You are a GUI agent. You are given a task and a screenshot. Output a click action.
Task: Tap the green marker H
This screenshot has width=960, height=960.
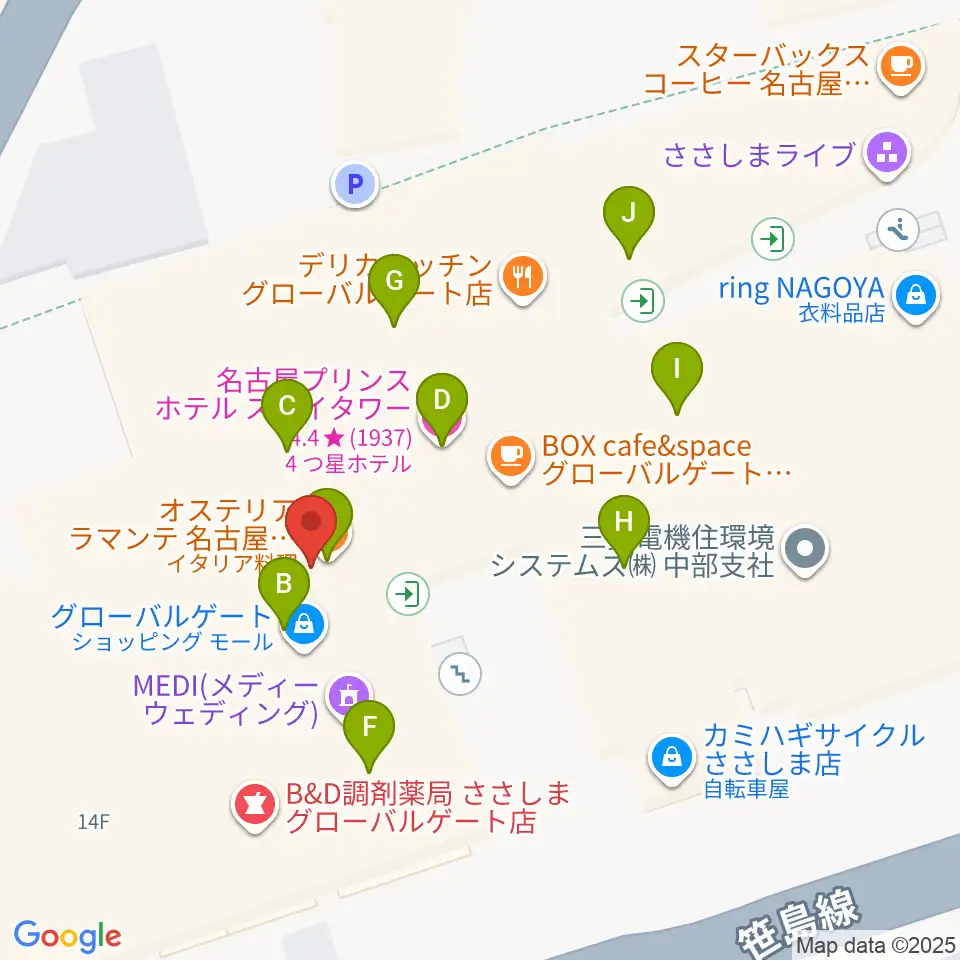coord(624,531)
